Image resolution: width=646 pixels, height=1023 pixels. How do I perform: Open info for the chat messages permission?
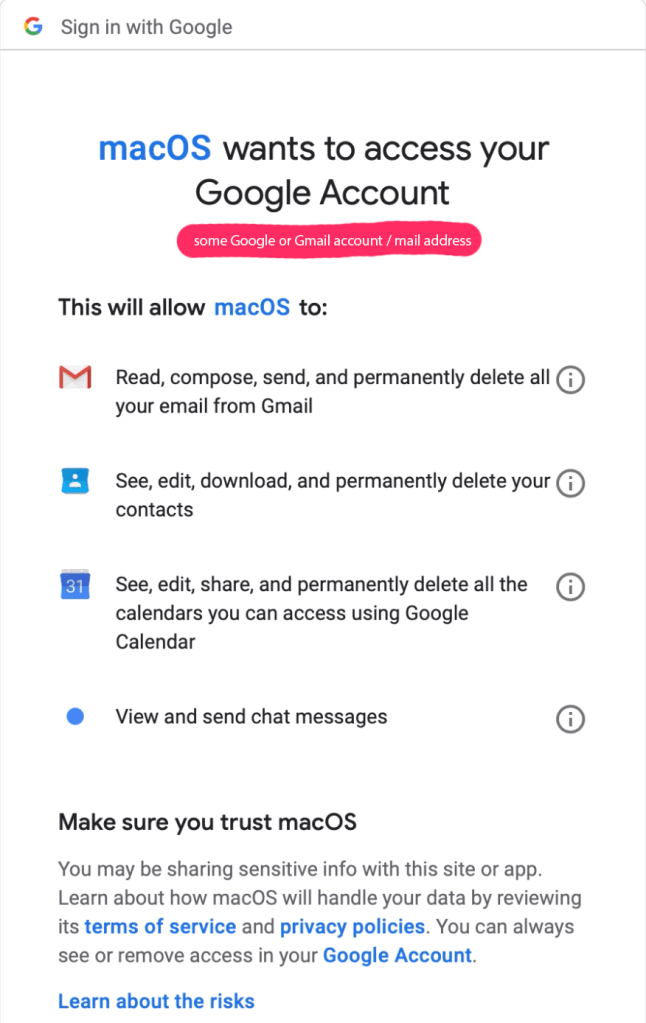[570, 719]
